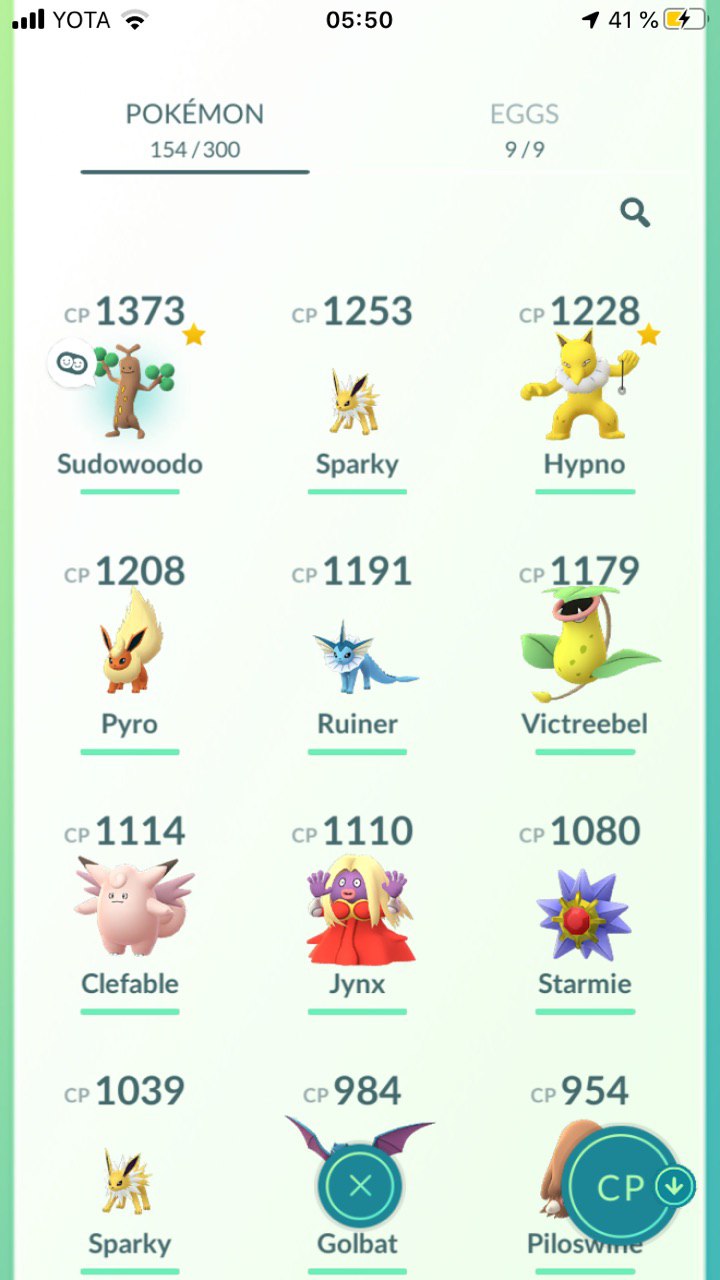Open the Pokémon search magnifier
The height and width of the screenshot is (1280, 720).
pyautogui.click(x=635, y=213)
